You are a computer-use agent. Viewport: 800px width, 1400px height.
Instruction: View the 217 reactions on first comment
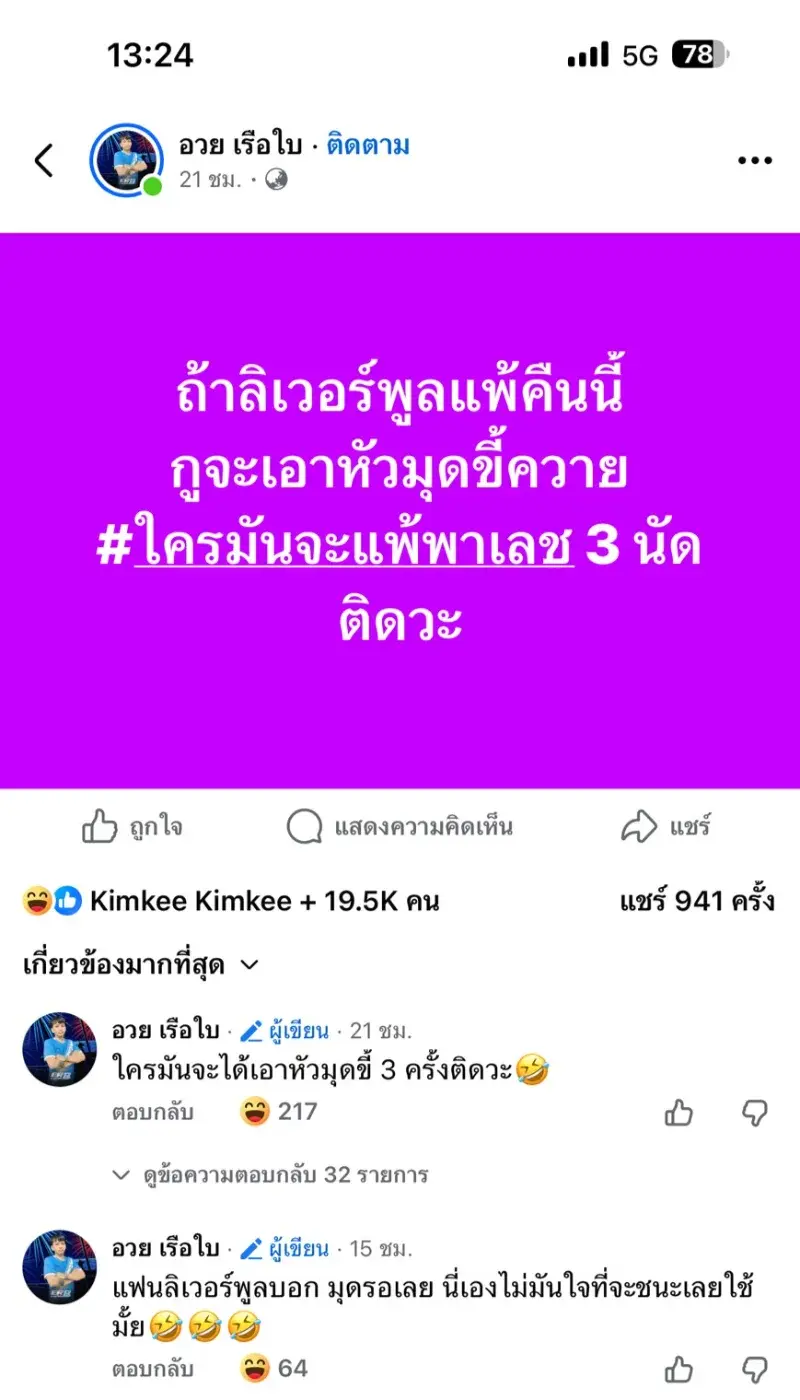click(278, 1111)
